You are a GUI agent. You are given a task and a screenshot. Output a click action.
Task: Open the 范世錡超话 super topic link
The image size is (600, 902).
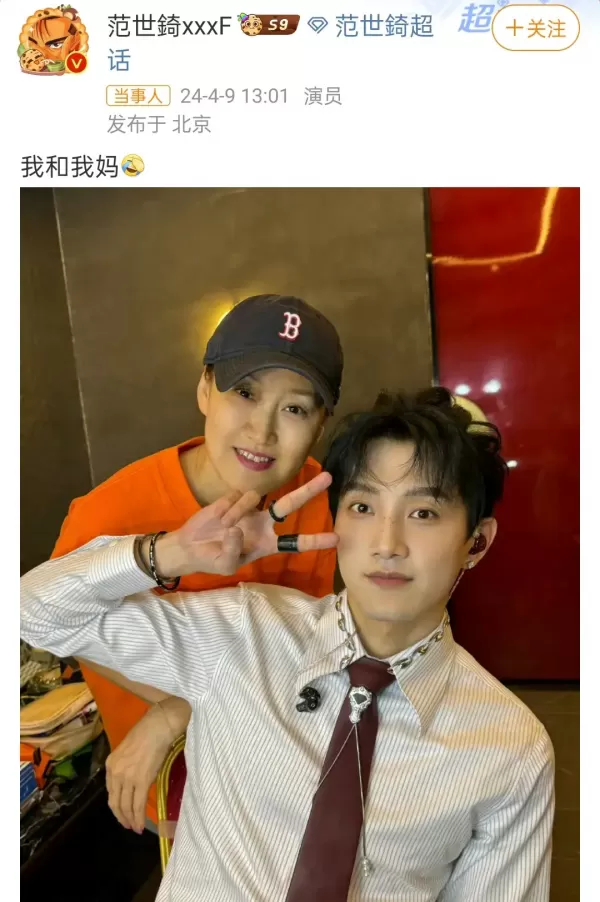point(383,27)
